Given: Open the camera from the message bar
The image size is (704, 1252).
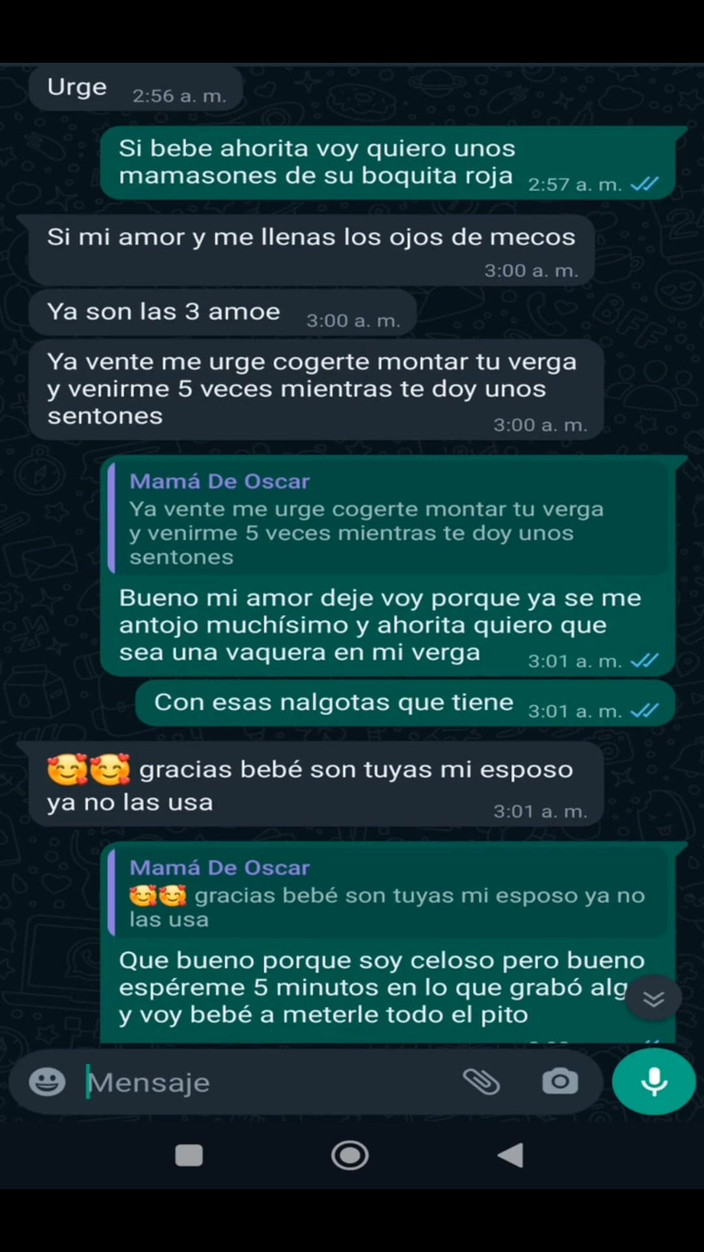Looking at the screenshot, I should pos(559,1081).
